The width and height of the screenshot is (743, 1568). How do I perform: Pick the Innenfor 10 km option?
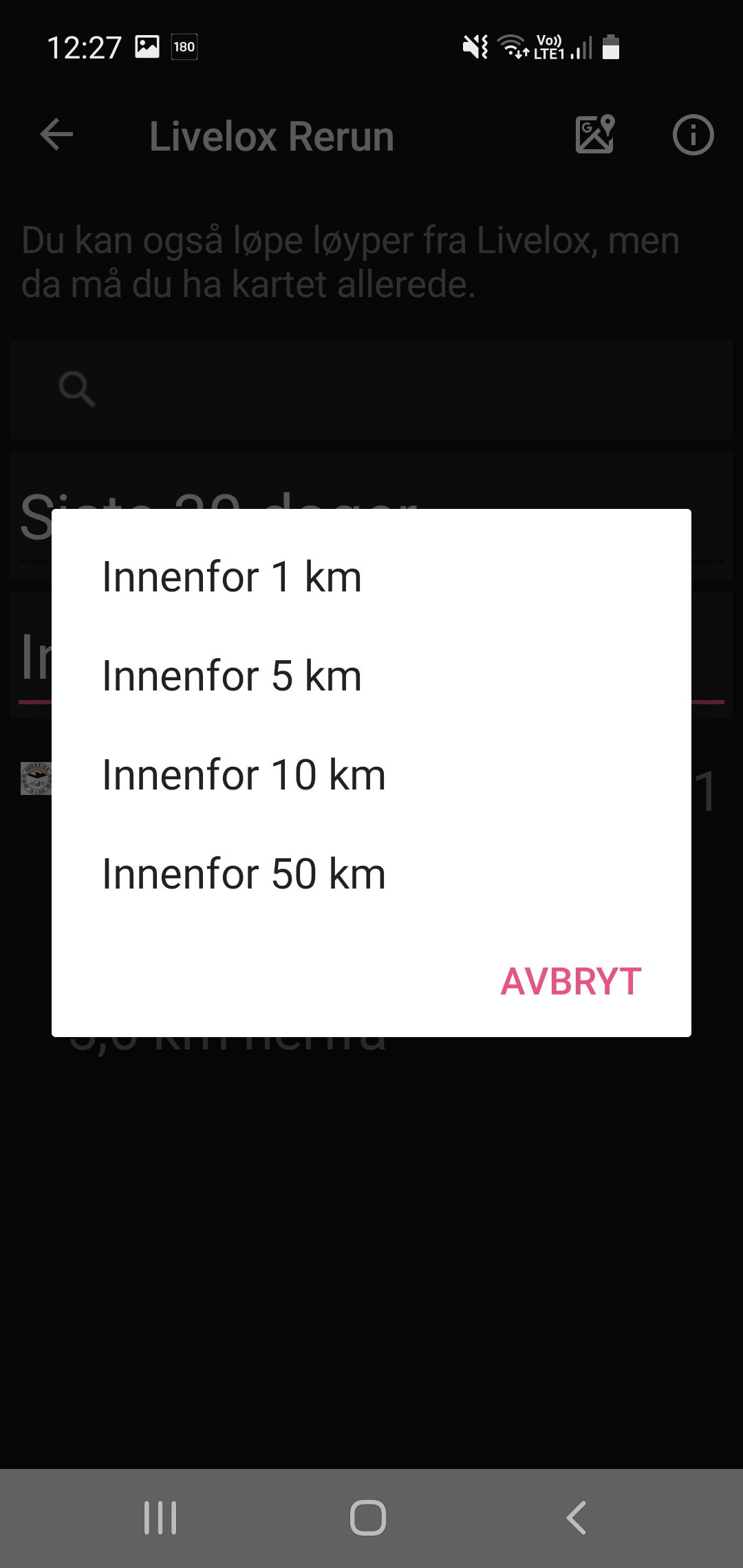(371, 774)
